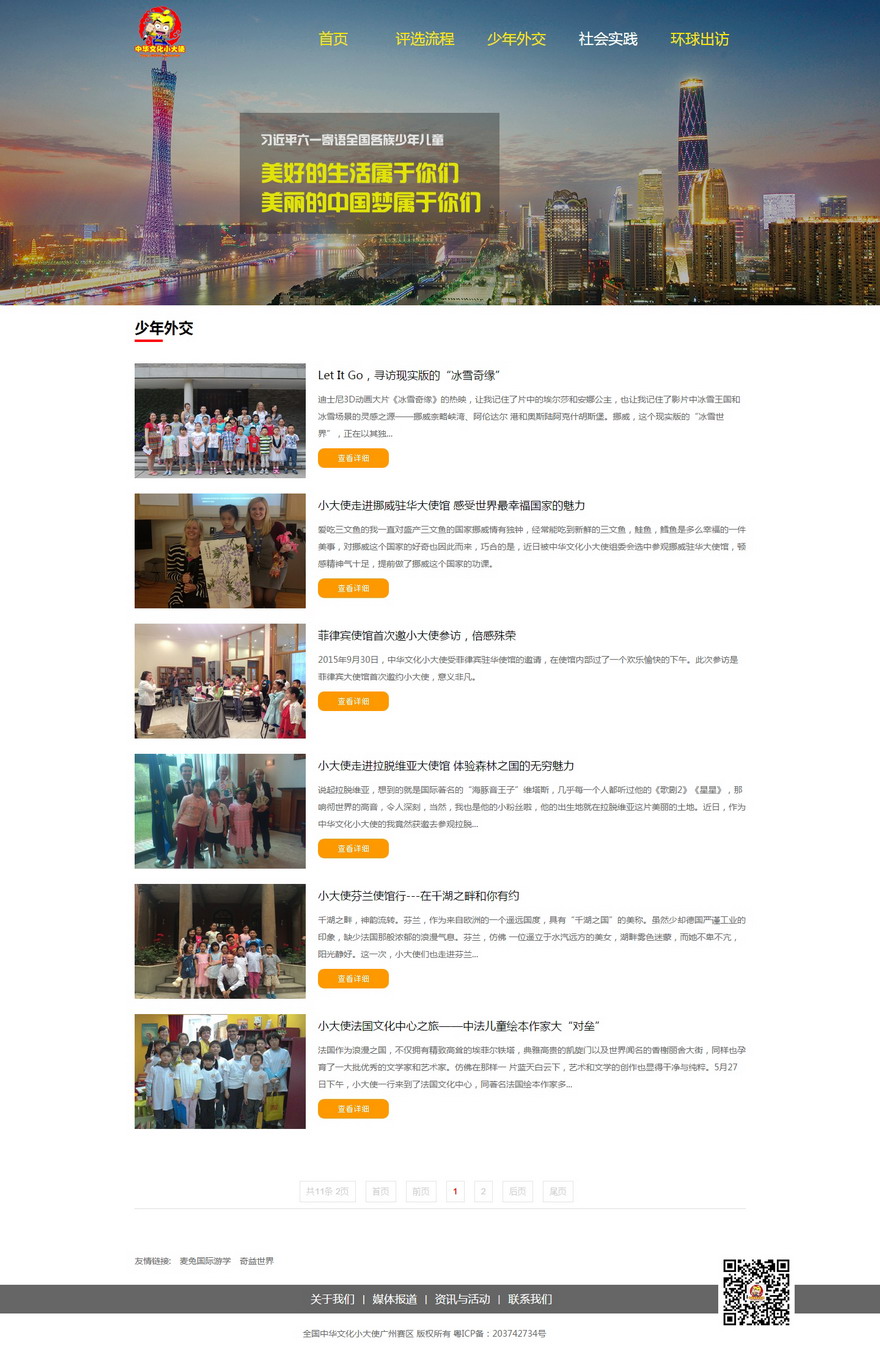880x1354 pixels.
Task: Open 关于我们 in the footer
Action: pyautogui.click(x=332, y=1299)
